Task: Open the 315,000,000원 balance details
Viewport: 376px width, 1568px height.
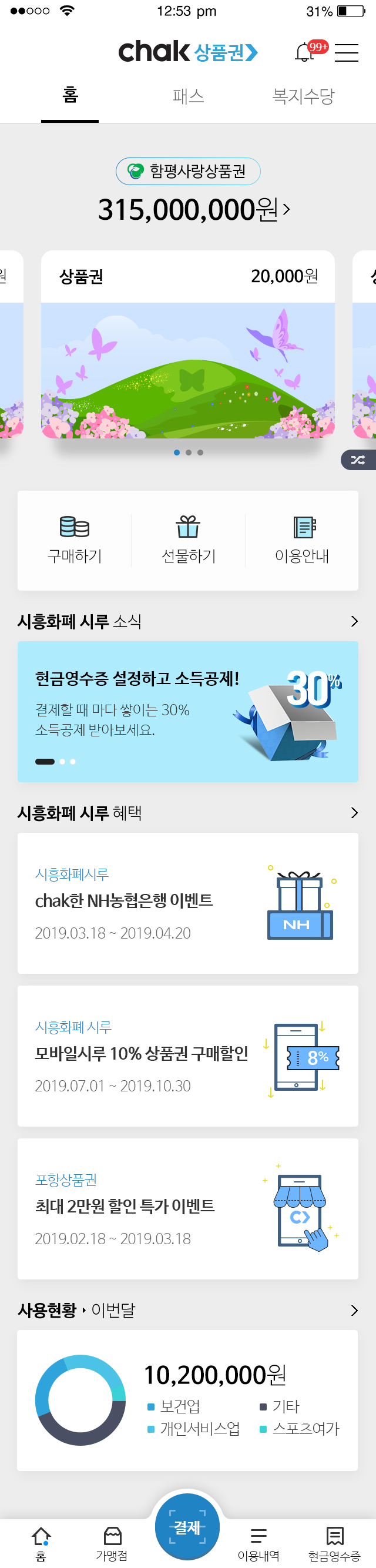Action: click(193, 210)
